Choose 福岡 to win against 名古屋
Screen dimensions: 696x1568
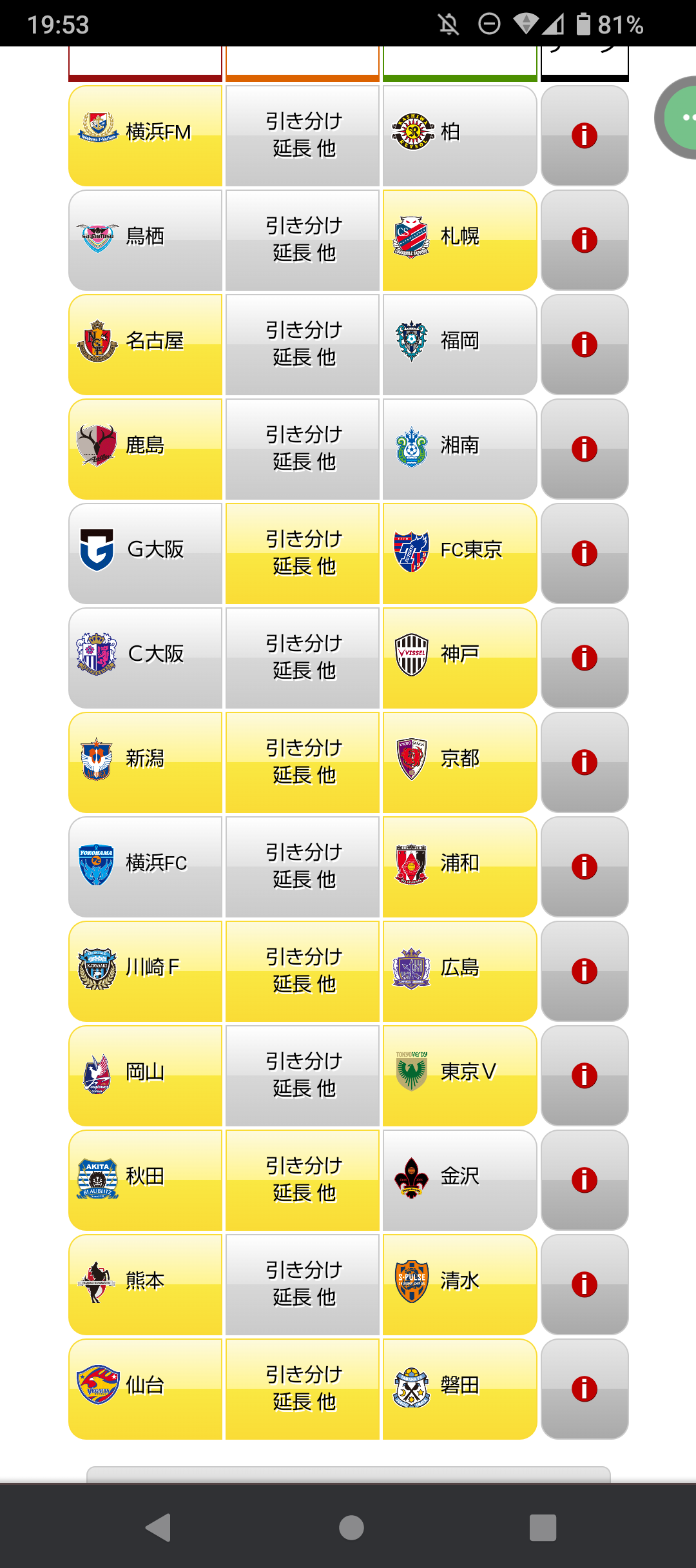[459, 344]
